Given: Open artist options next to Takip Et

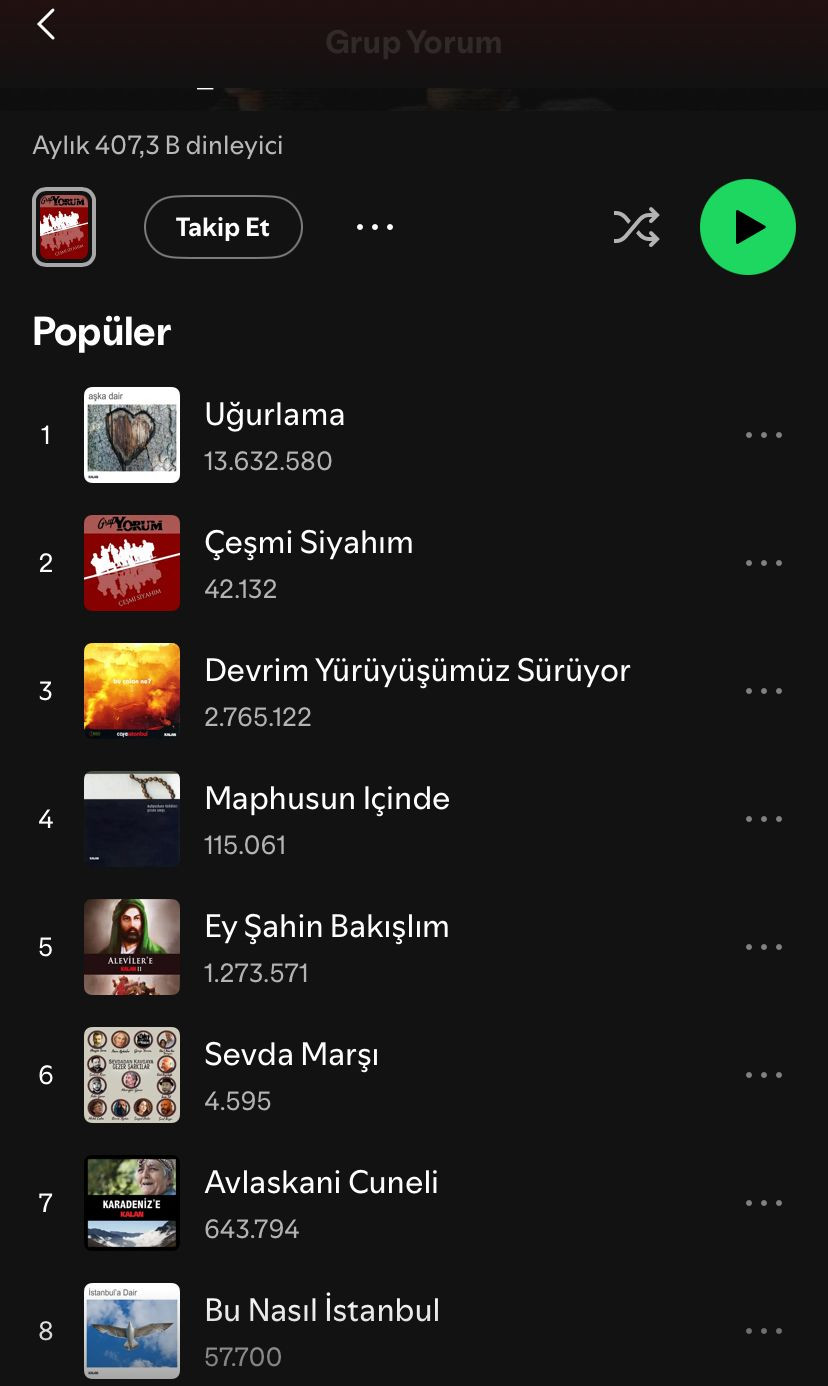Looking at the screenshot, I should click(375, 227).
